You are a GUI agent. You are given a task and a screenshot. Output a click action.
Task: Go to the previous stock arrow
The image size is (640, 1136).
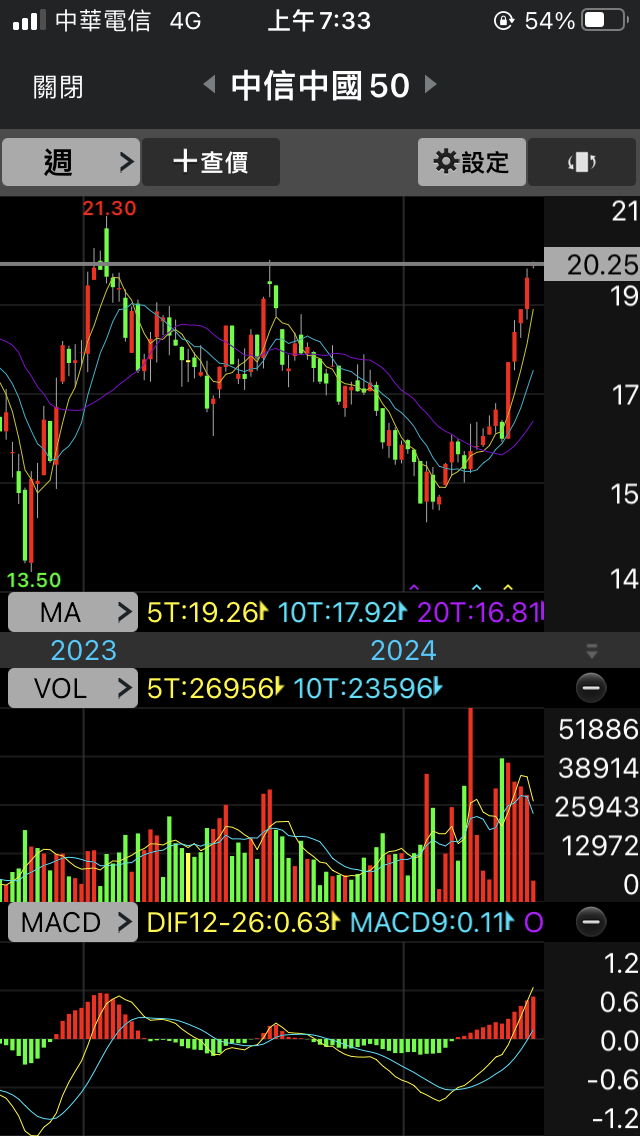click(209, 85)
